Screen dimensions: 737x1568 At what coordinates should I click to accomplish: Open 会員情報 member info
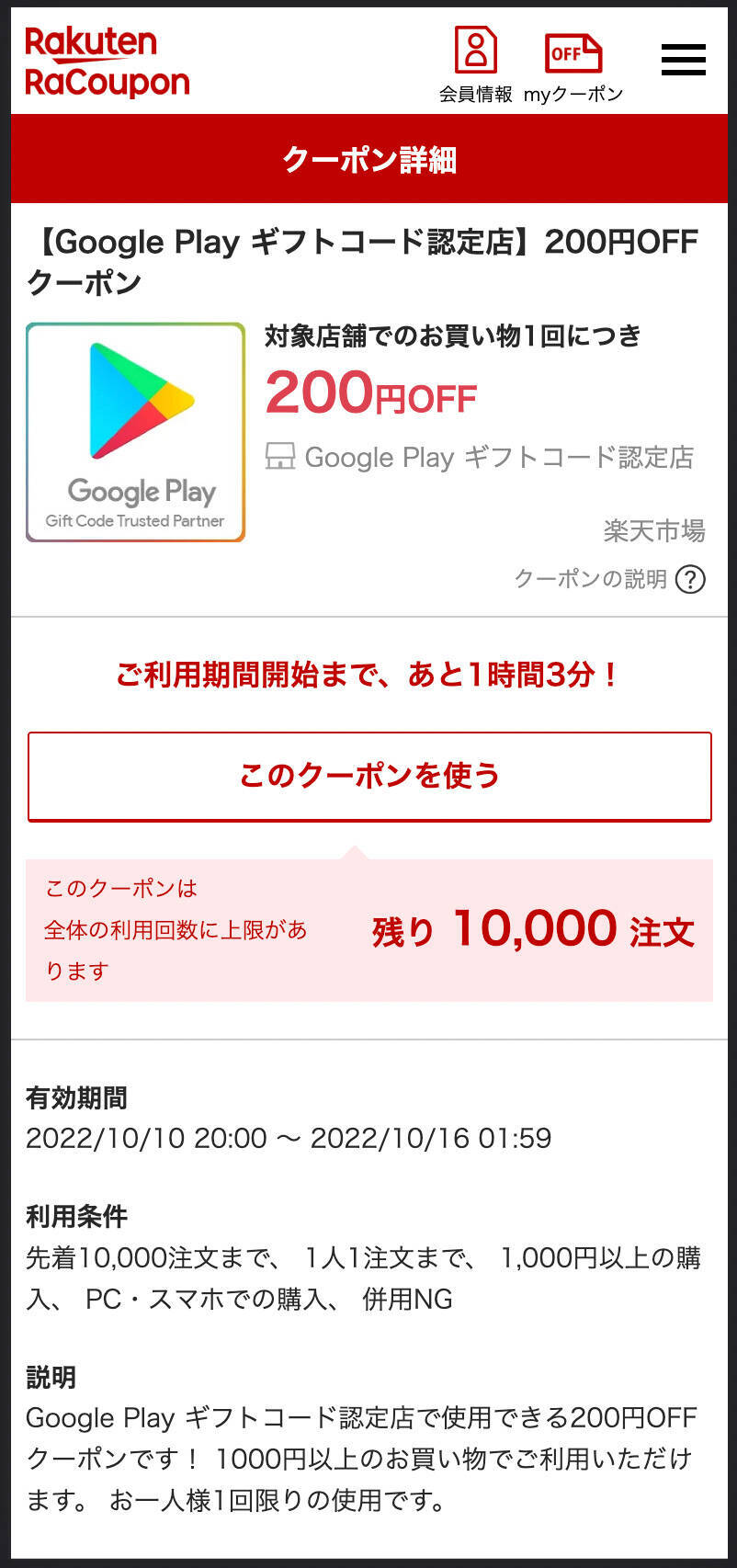(475, 63)
